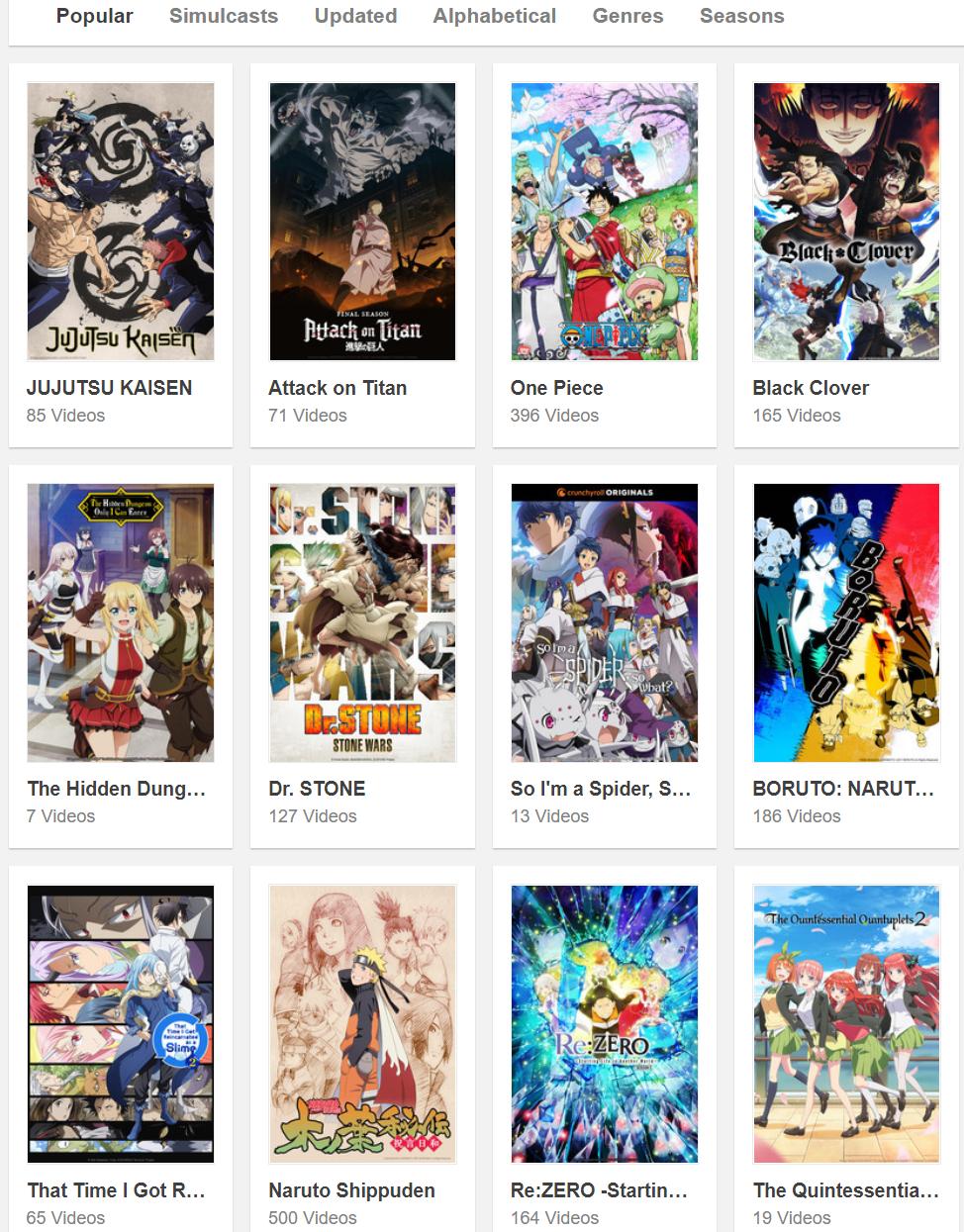Switch to the Simulcasts tab

tap(224, 16)
